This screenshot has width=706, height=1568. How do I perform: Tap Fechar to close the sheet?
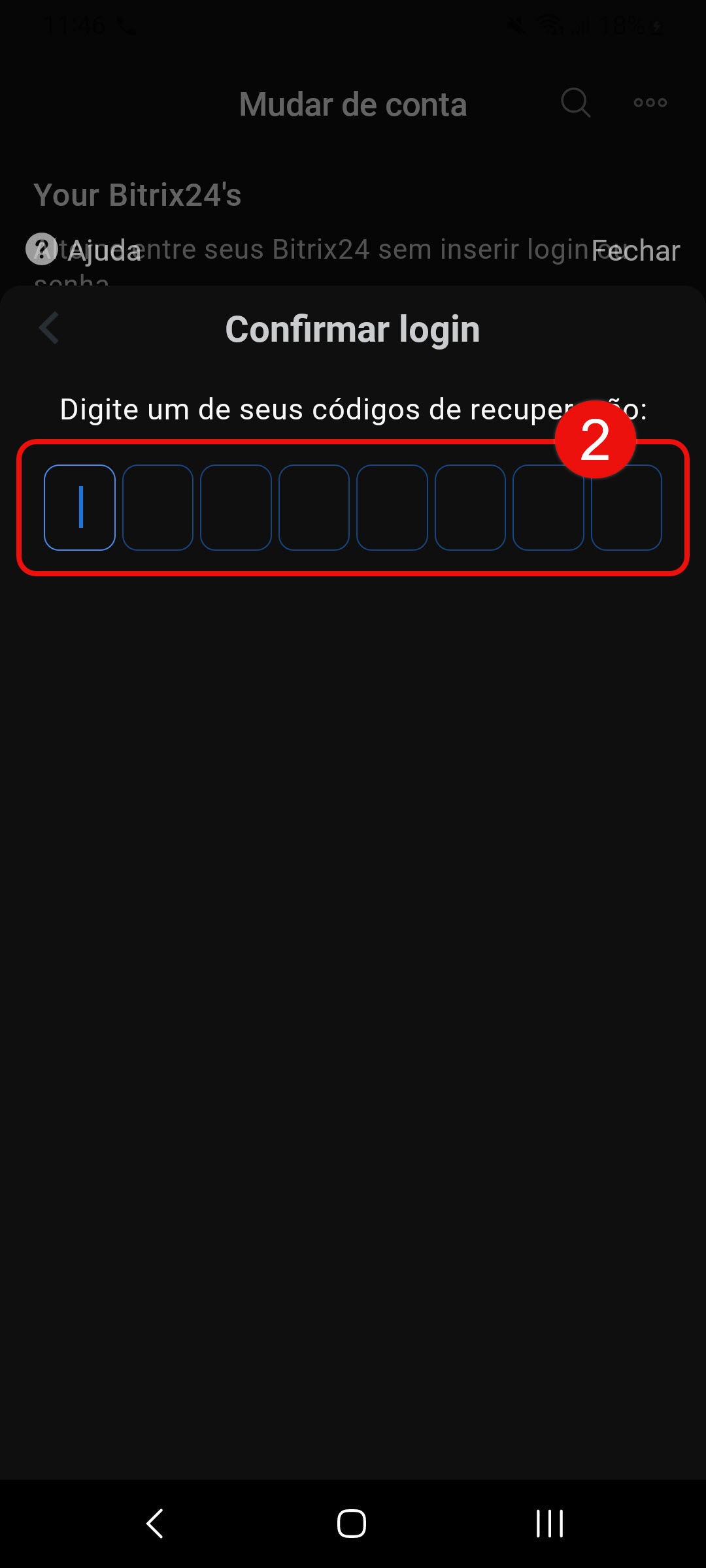[x=636, y=251]
